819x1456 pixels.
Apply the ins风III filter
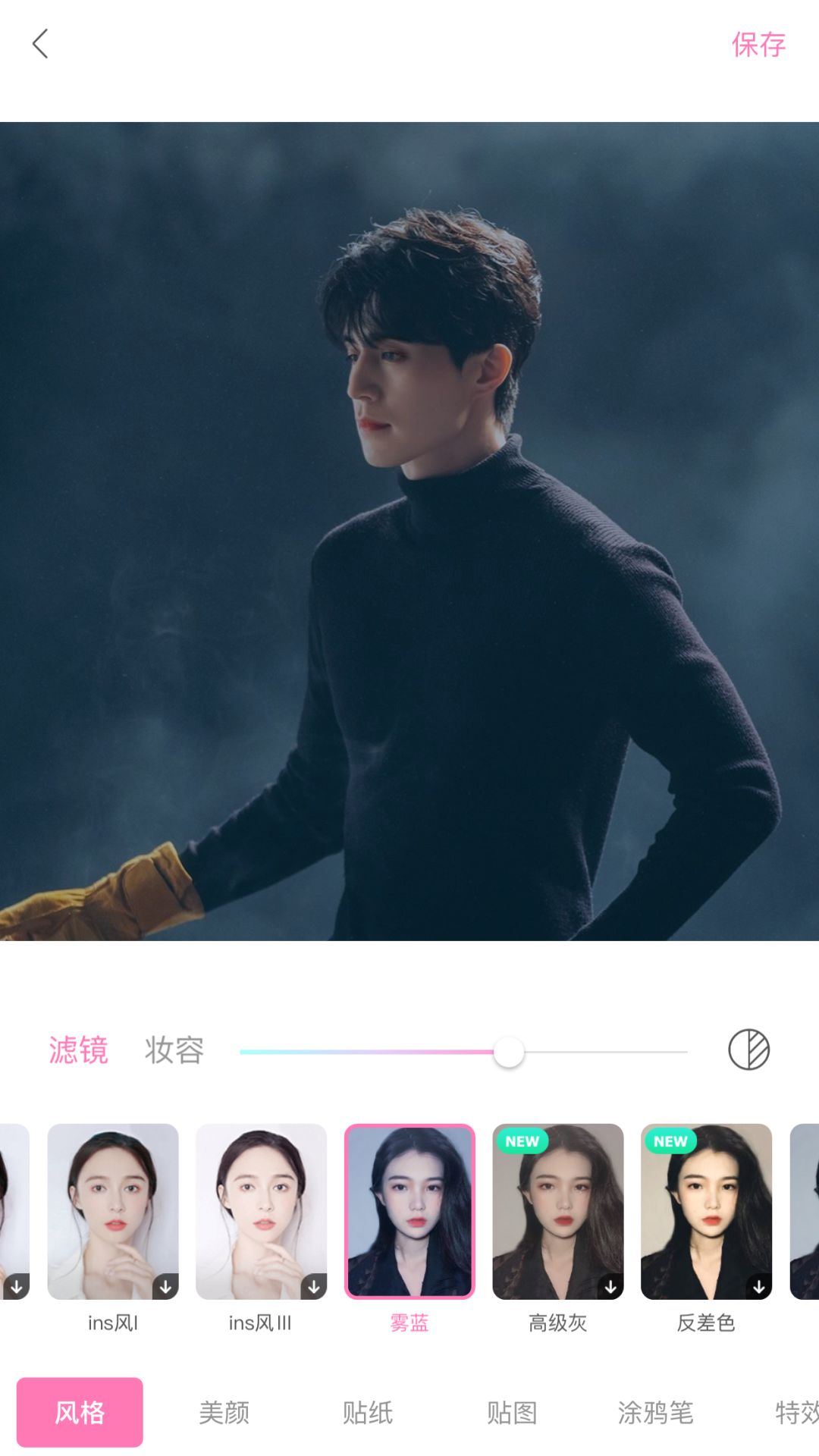point(261,1212)
